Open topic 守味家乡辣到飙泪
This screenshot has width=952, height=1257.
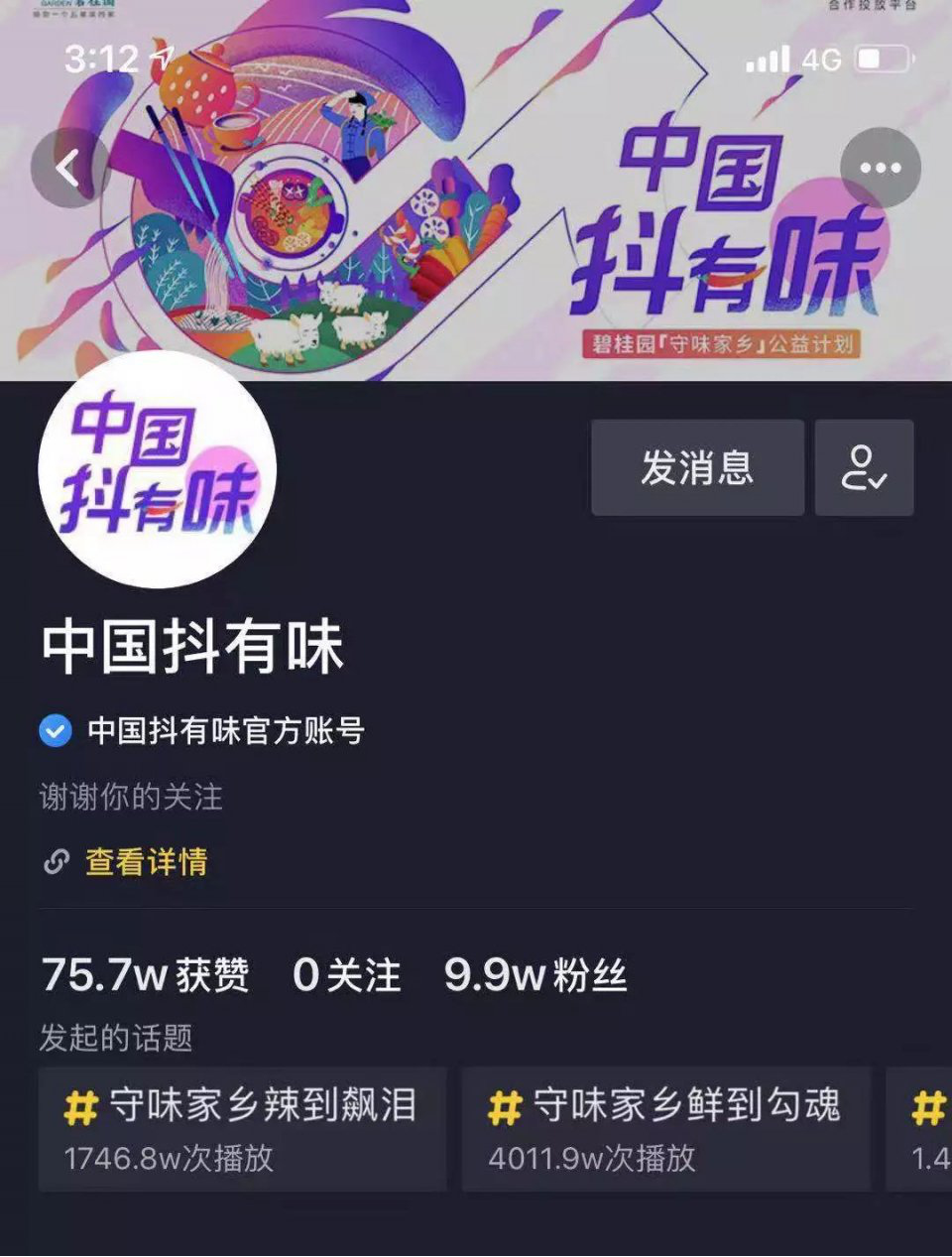pyautogui.click(x=242, y=1128)
